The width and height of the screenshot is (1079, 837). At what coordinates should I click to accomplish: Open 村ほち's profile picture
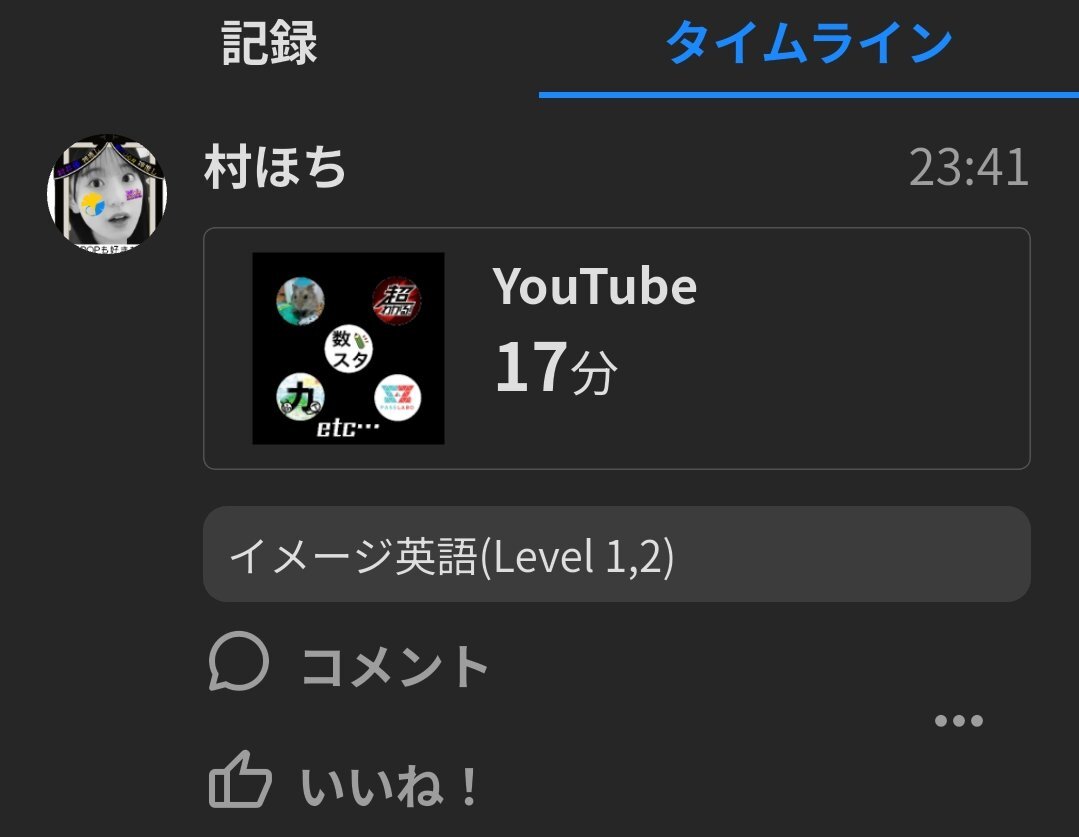pos(107,194)
